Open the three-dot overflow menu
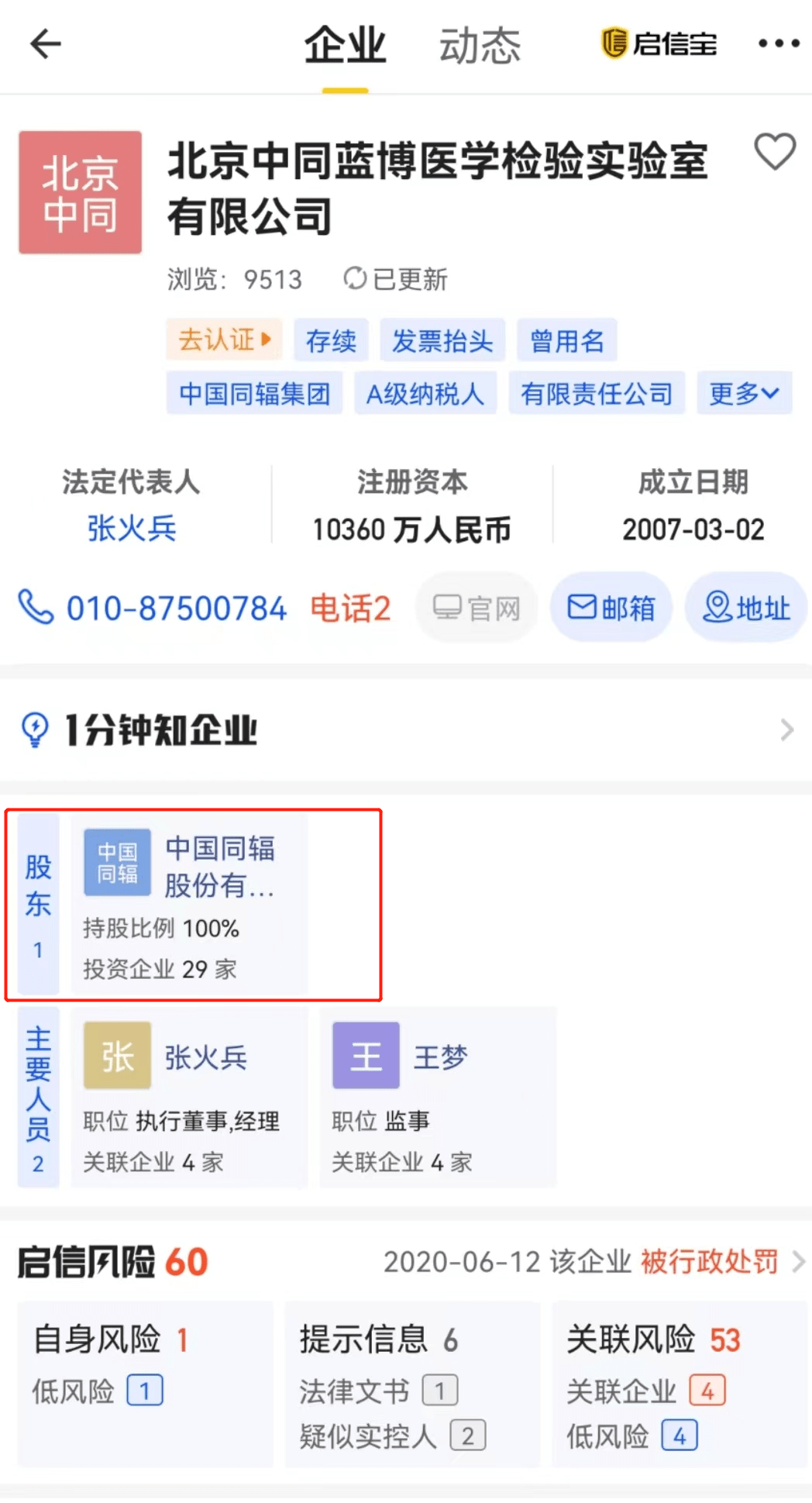The width and height of the screenshot is (812, 1503). (778, 44)
